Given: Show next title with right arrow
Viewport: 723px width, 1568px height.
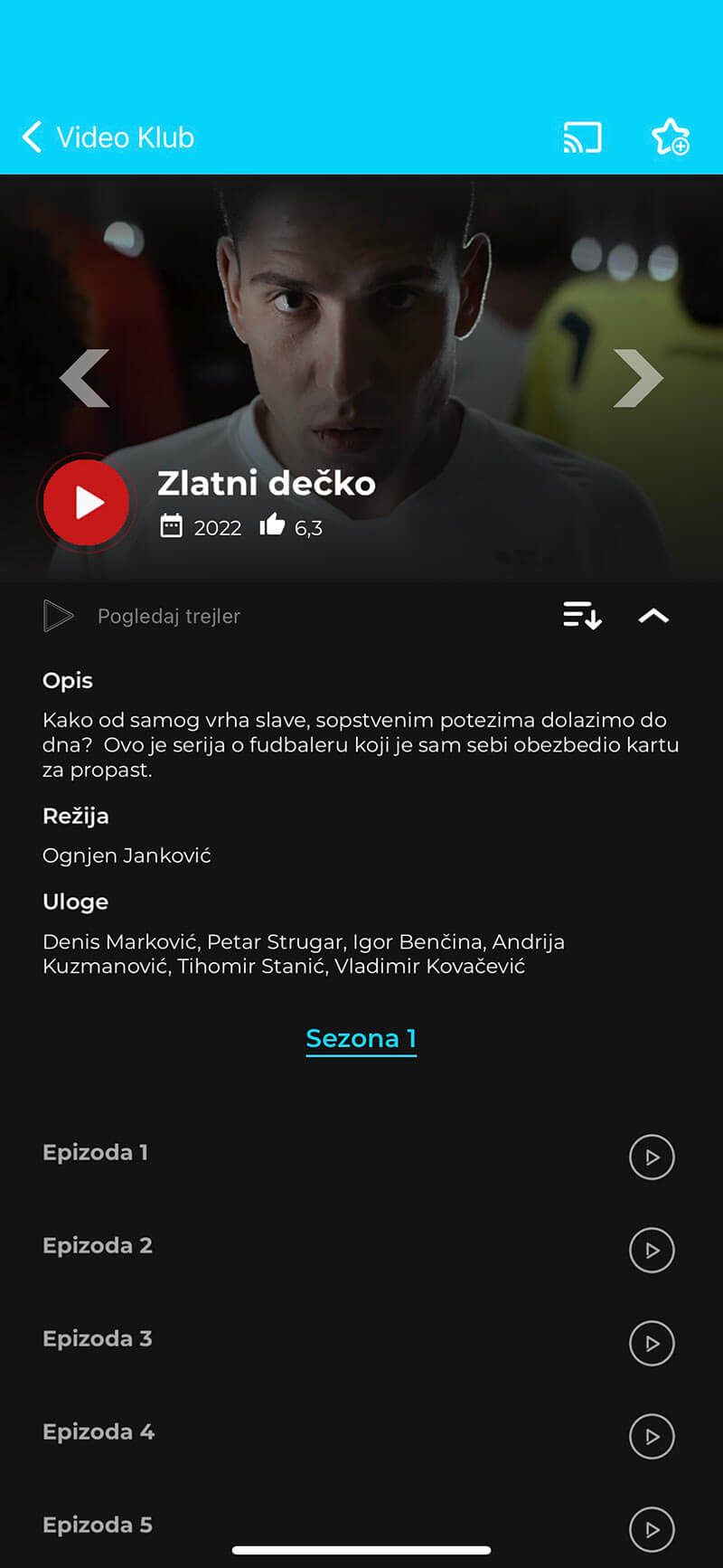Looking at the screenshot, I should point(639,378).
